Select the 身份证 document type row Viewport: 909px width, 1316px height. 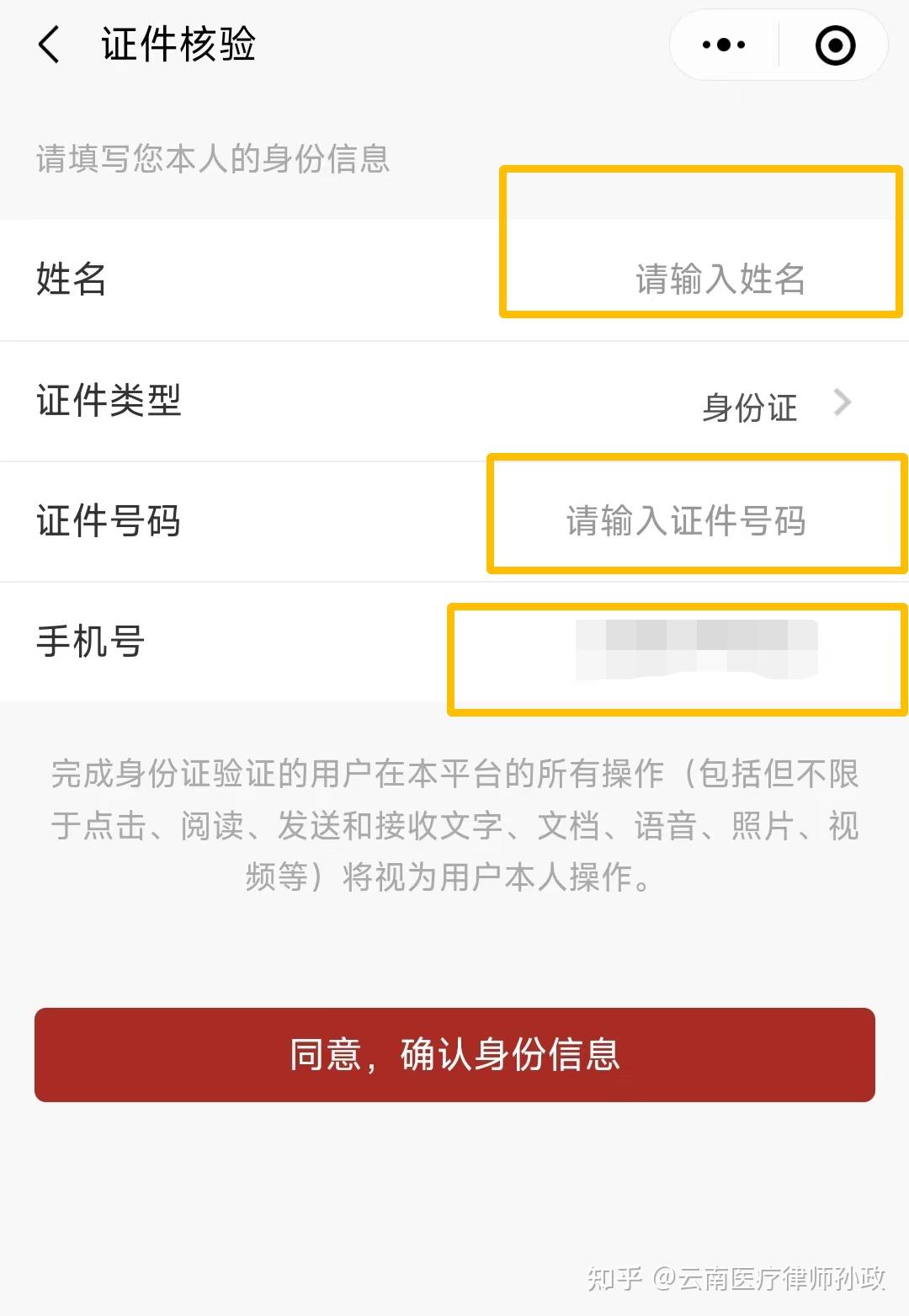[454, 402]
